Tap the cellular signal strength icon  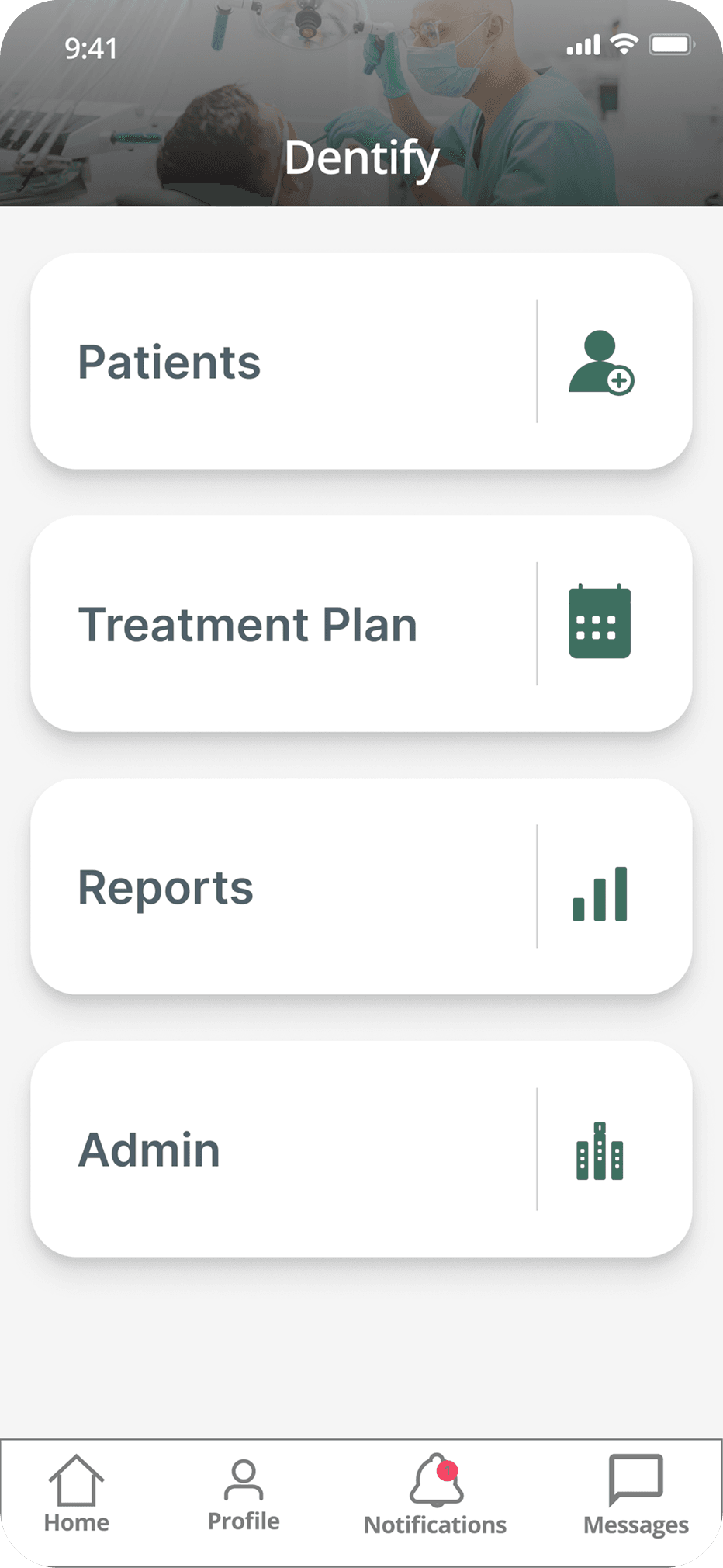tap(583, 44)
